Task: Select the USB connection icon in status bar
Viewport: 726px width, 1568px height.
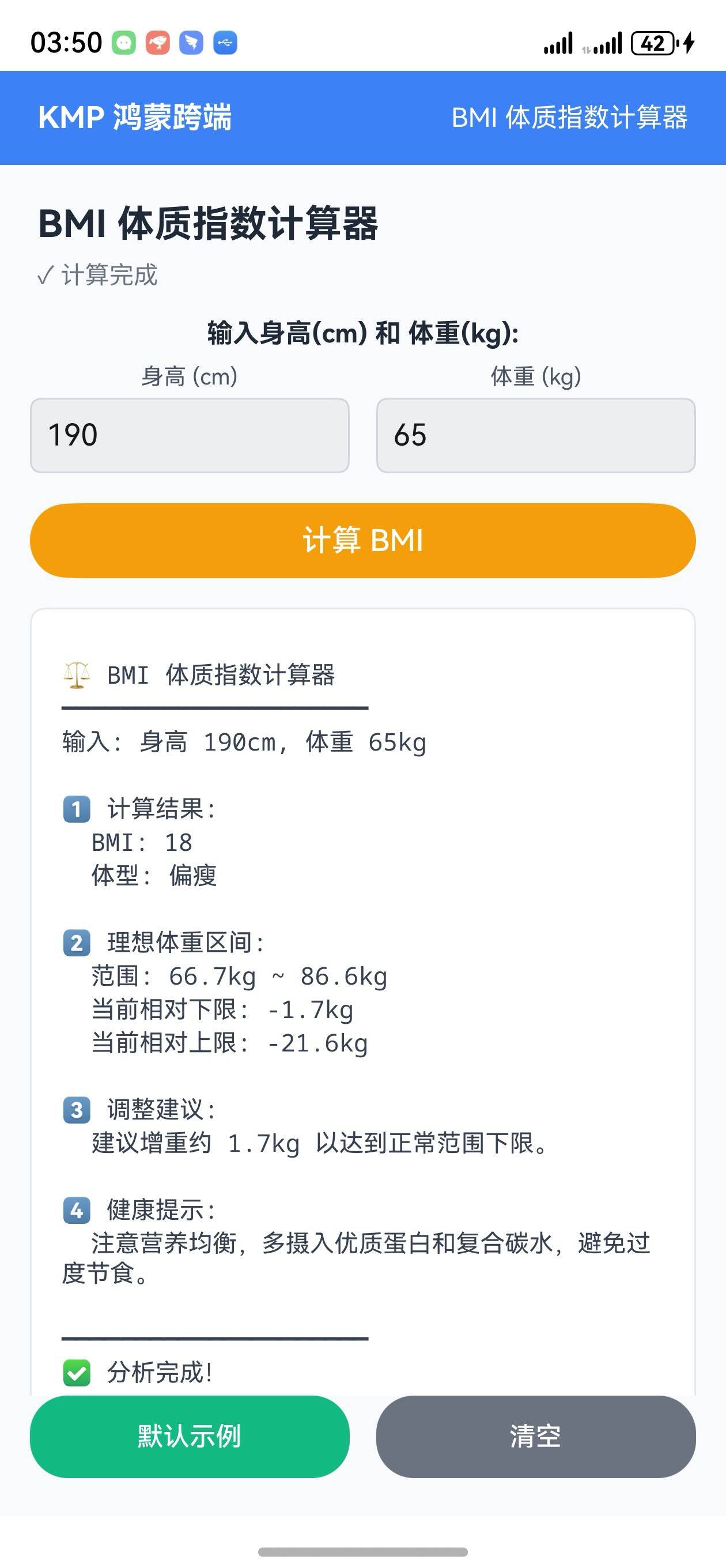Action: pyautogui.click(x=225, y=43)
